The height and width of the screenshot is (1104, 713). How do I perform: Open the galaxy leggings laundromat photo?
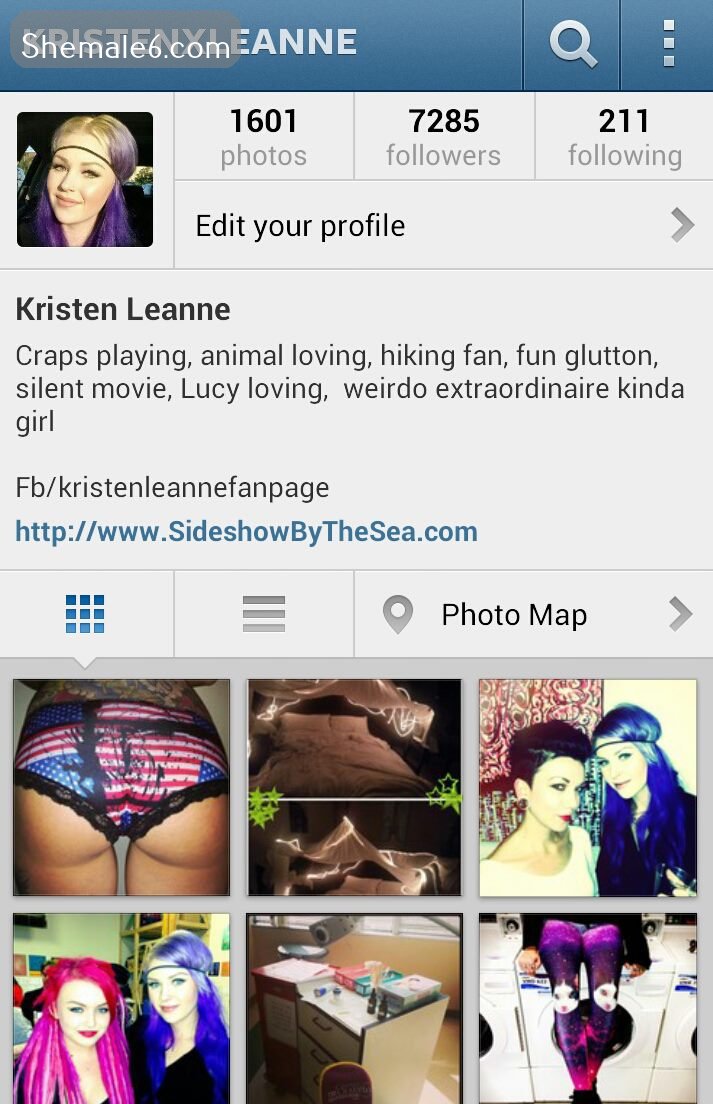[x=588, y=1008]
